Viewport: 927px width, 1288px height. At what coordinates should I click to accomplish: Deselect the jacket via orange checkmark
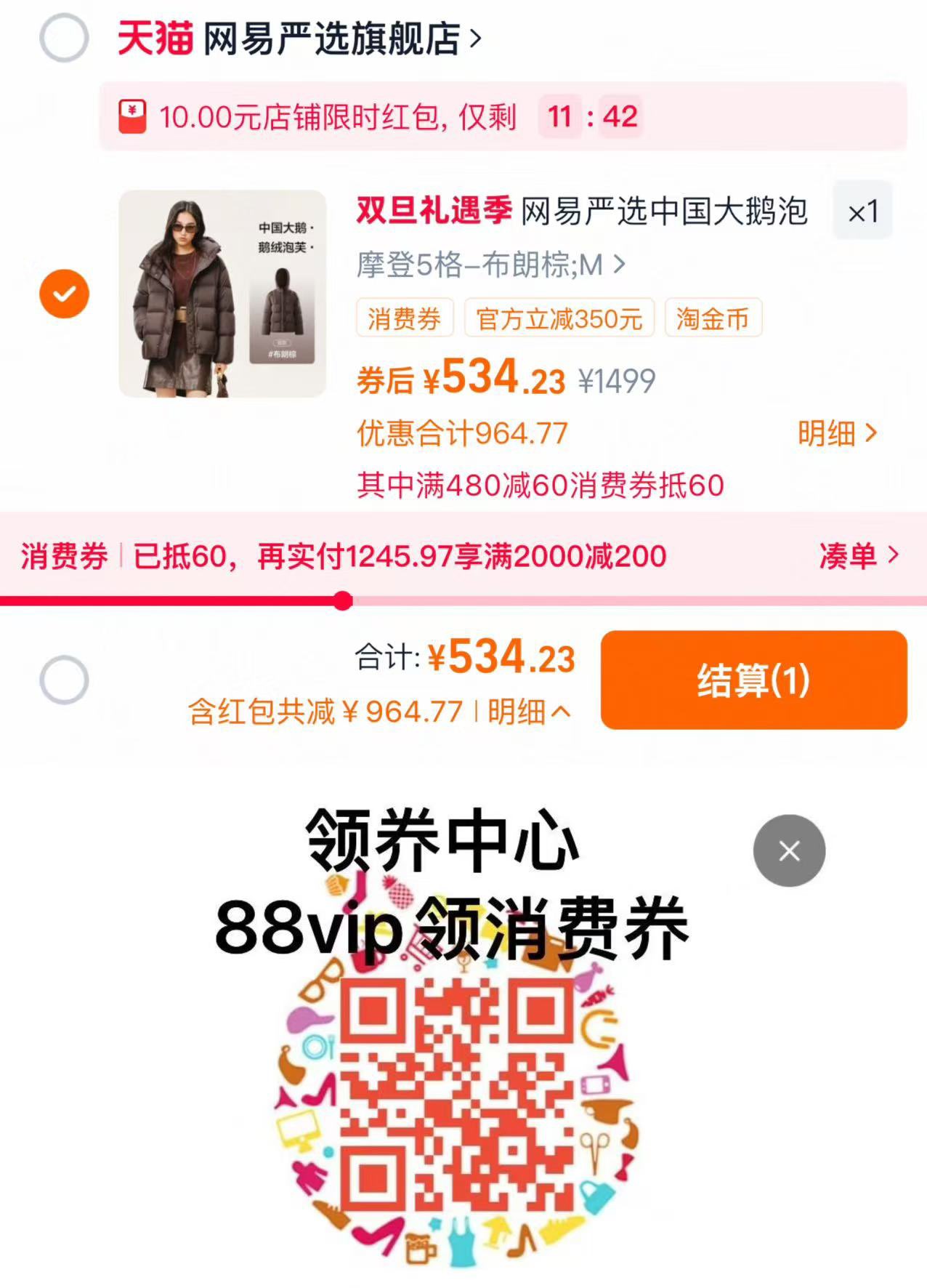point(64,294)
